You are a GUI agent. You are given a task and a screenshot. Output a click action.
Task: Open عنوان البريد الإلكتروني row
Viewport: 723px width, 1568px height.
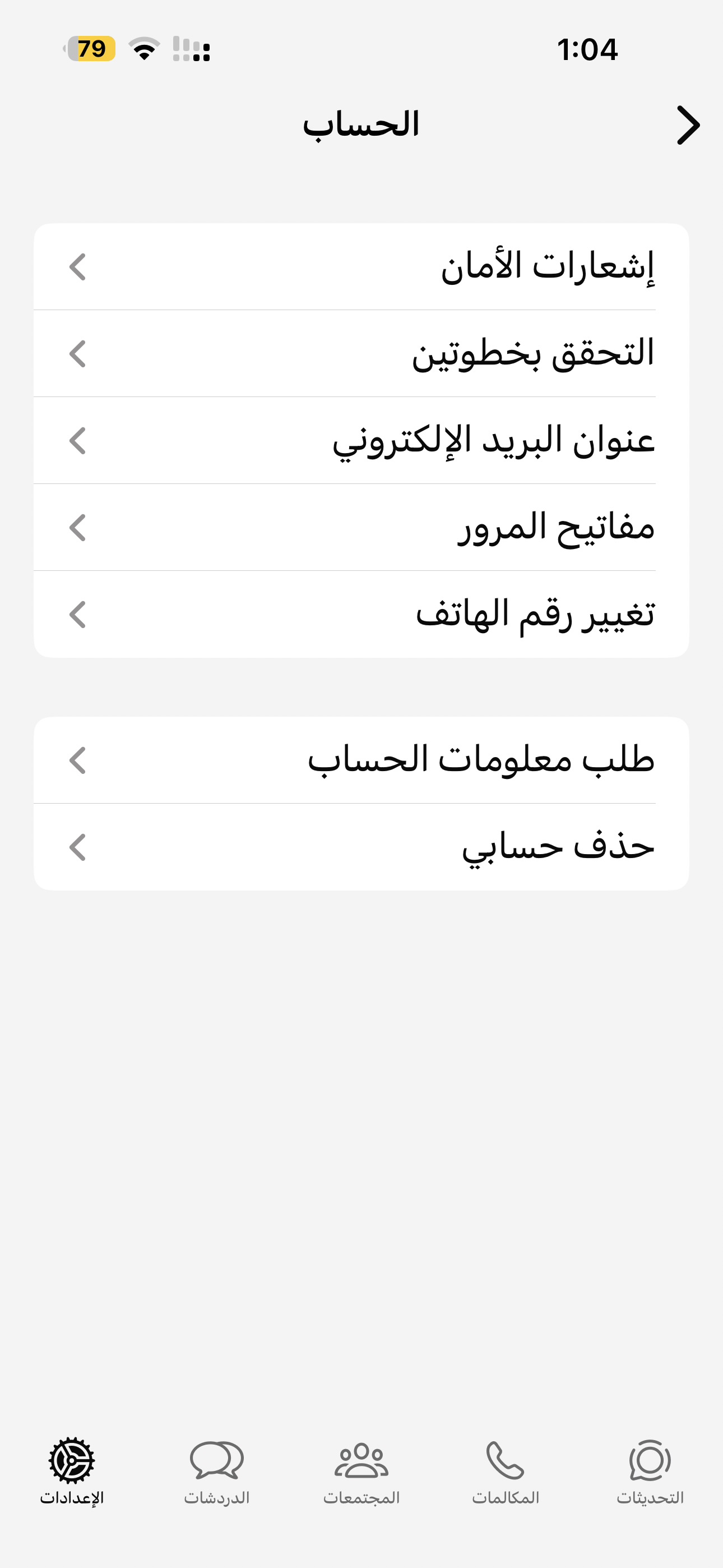[361, 441]
